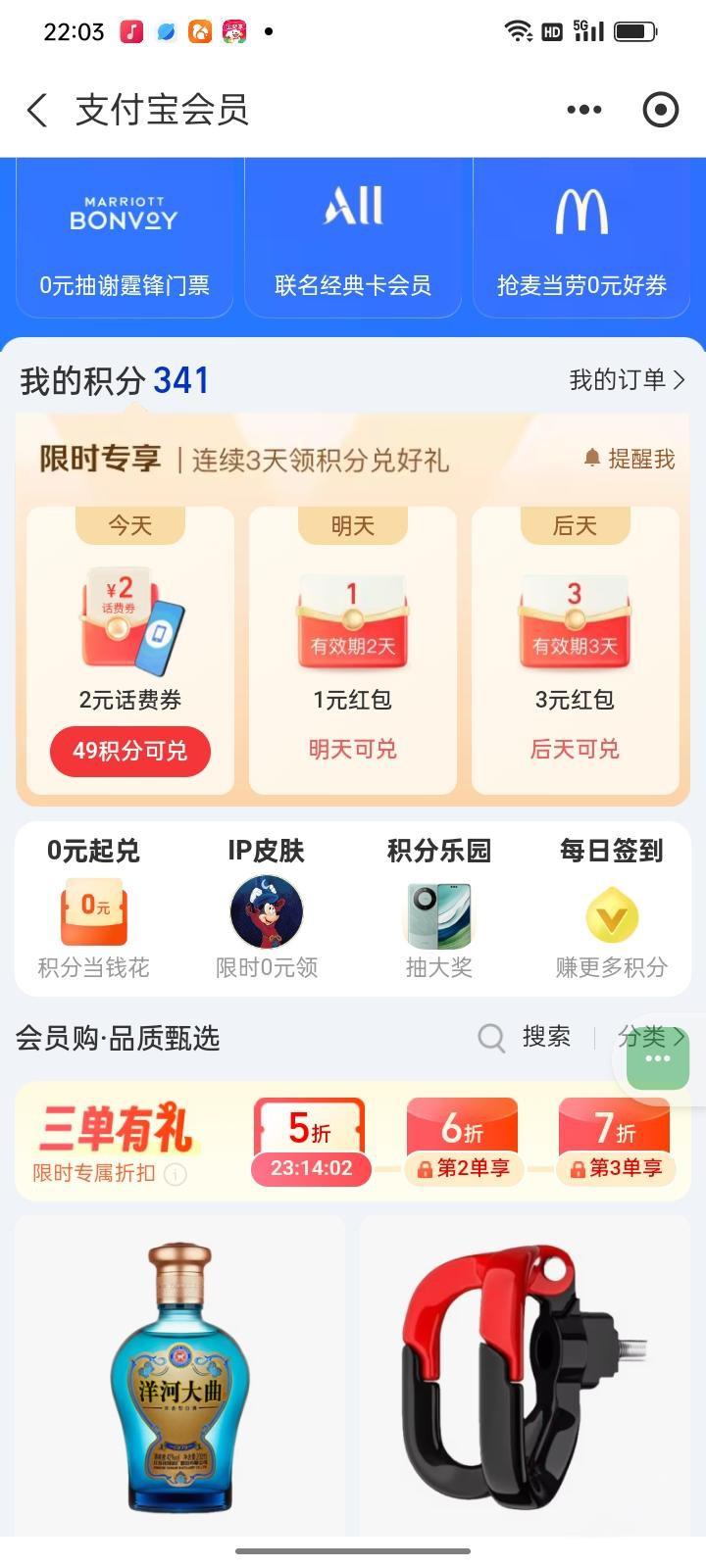Viewport: 706px width, 1568px height.
Task: Go back from 支付宝会员 page
Action: click(37, 110)
